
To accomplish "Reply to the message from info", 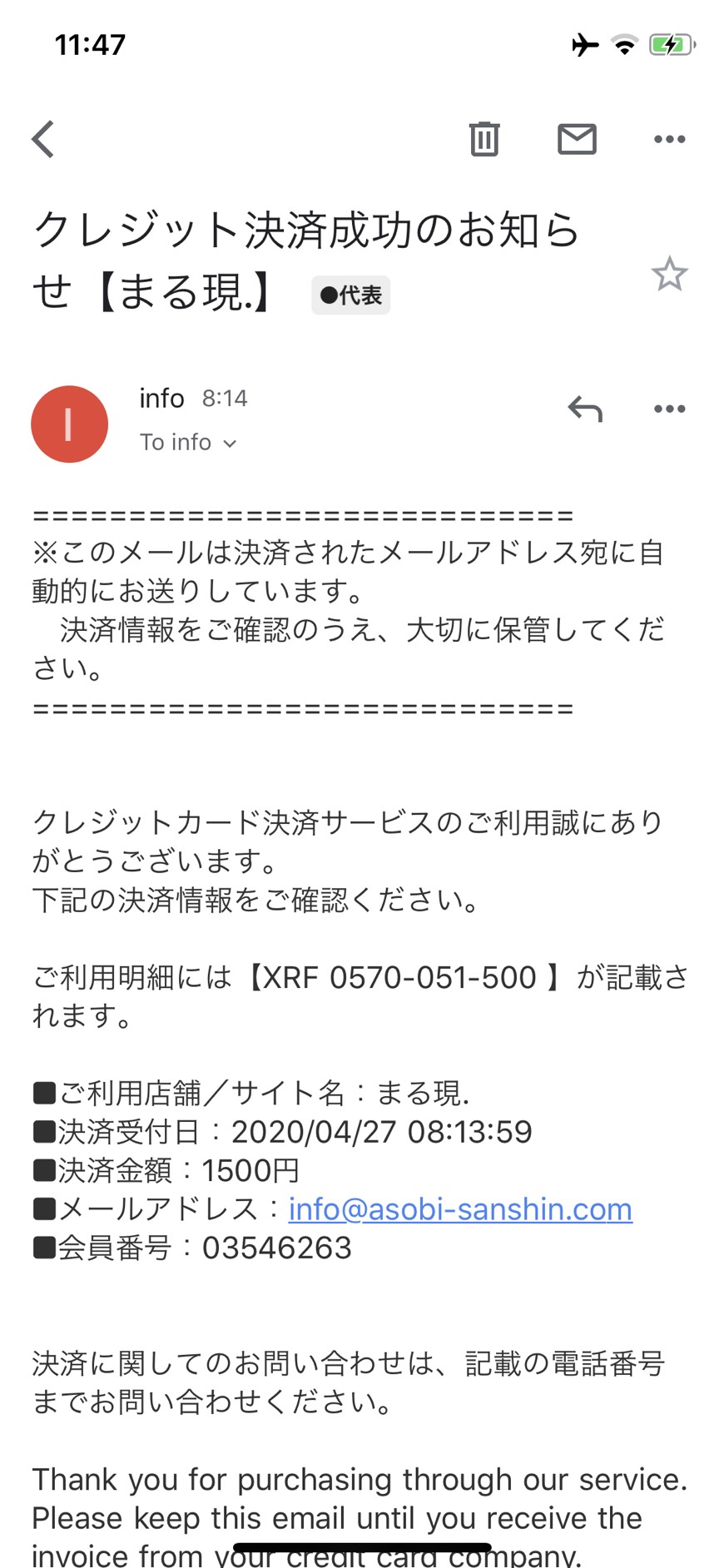I will [x=584, y=409].
